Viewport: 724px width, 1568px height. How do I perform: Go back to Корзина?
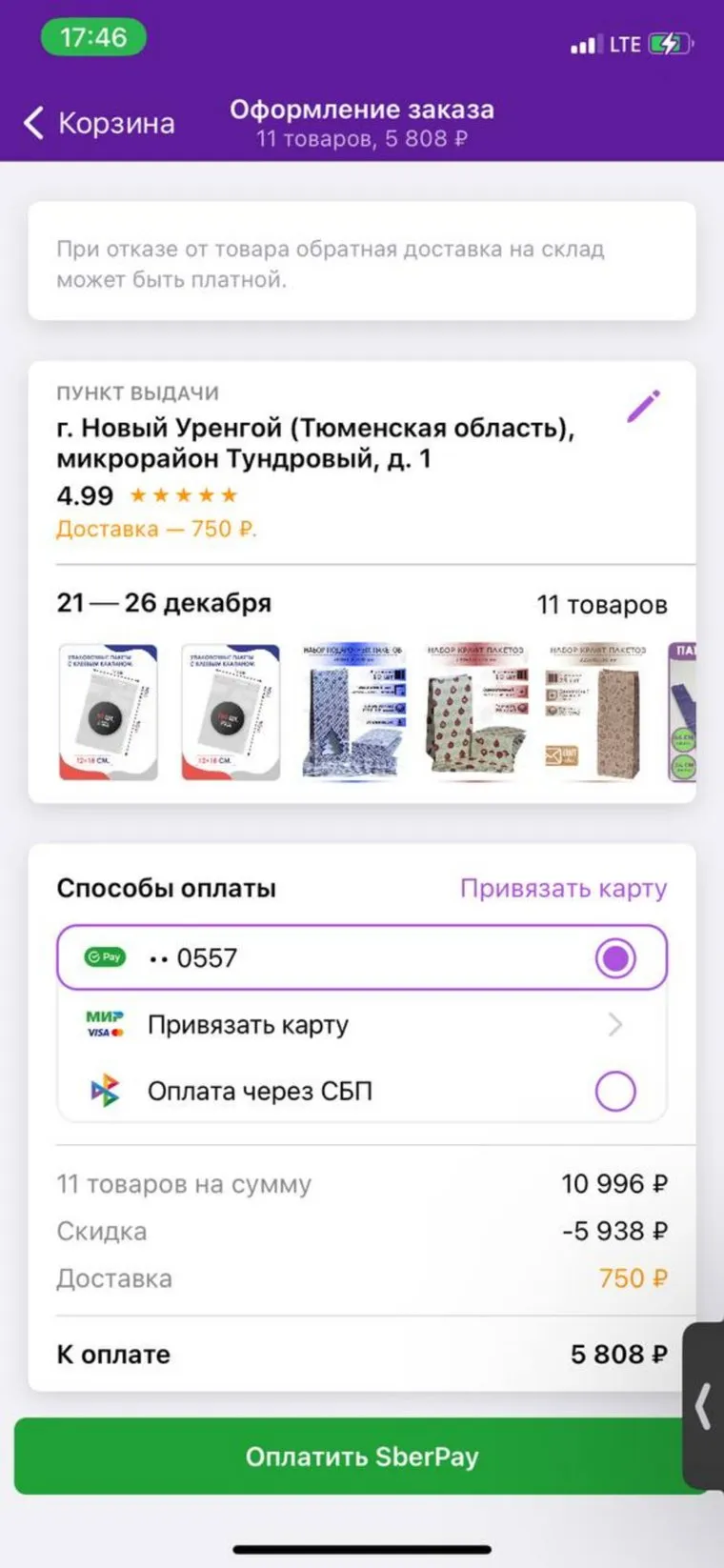click(x=99, y=123)
